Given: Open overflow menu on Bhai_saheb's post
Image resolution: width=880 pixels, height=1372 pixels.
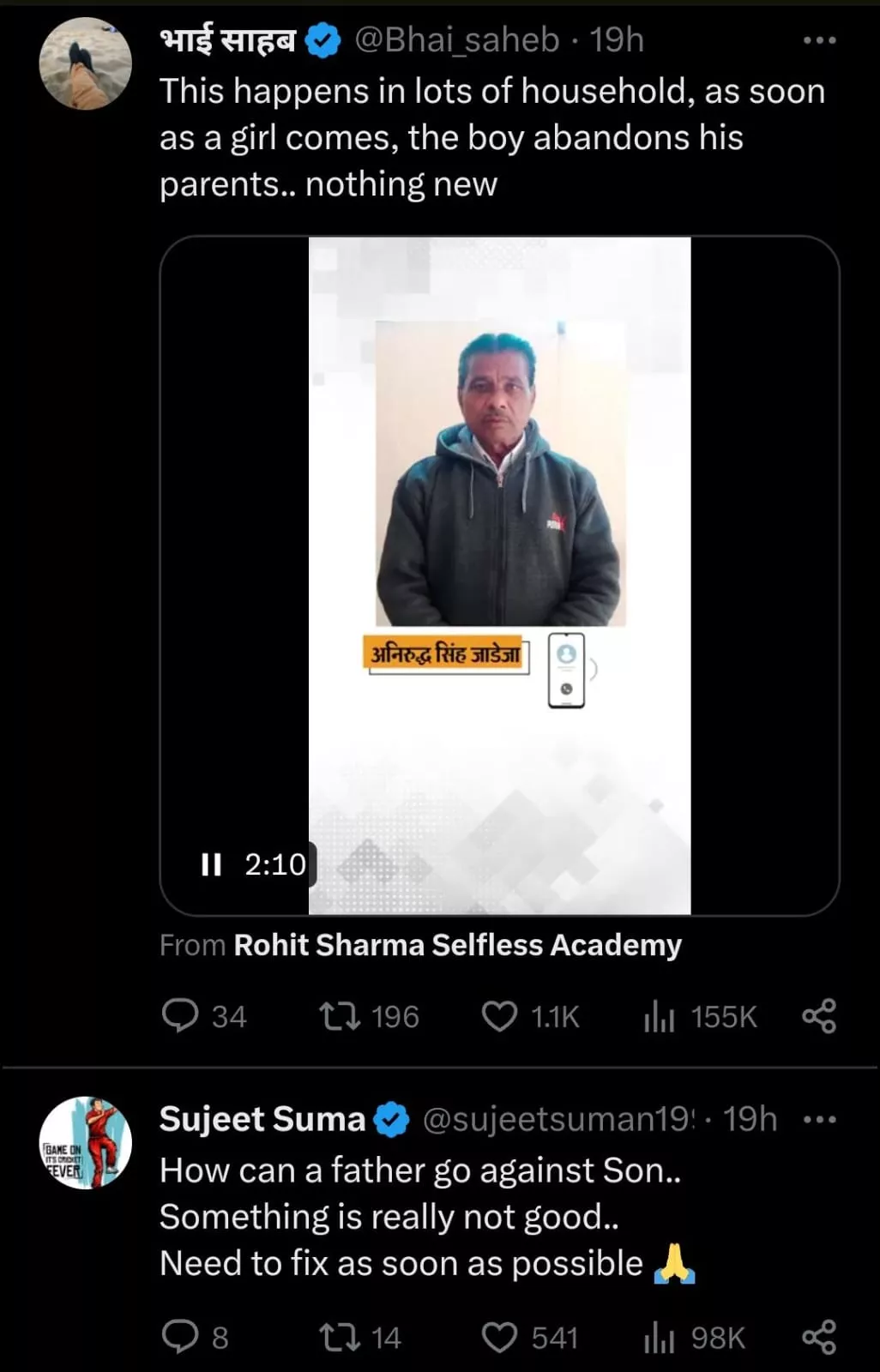Looking at the screenshot, I should pyautogui.click(x=819, y=40).
